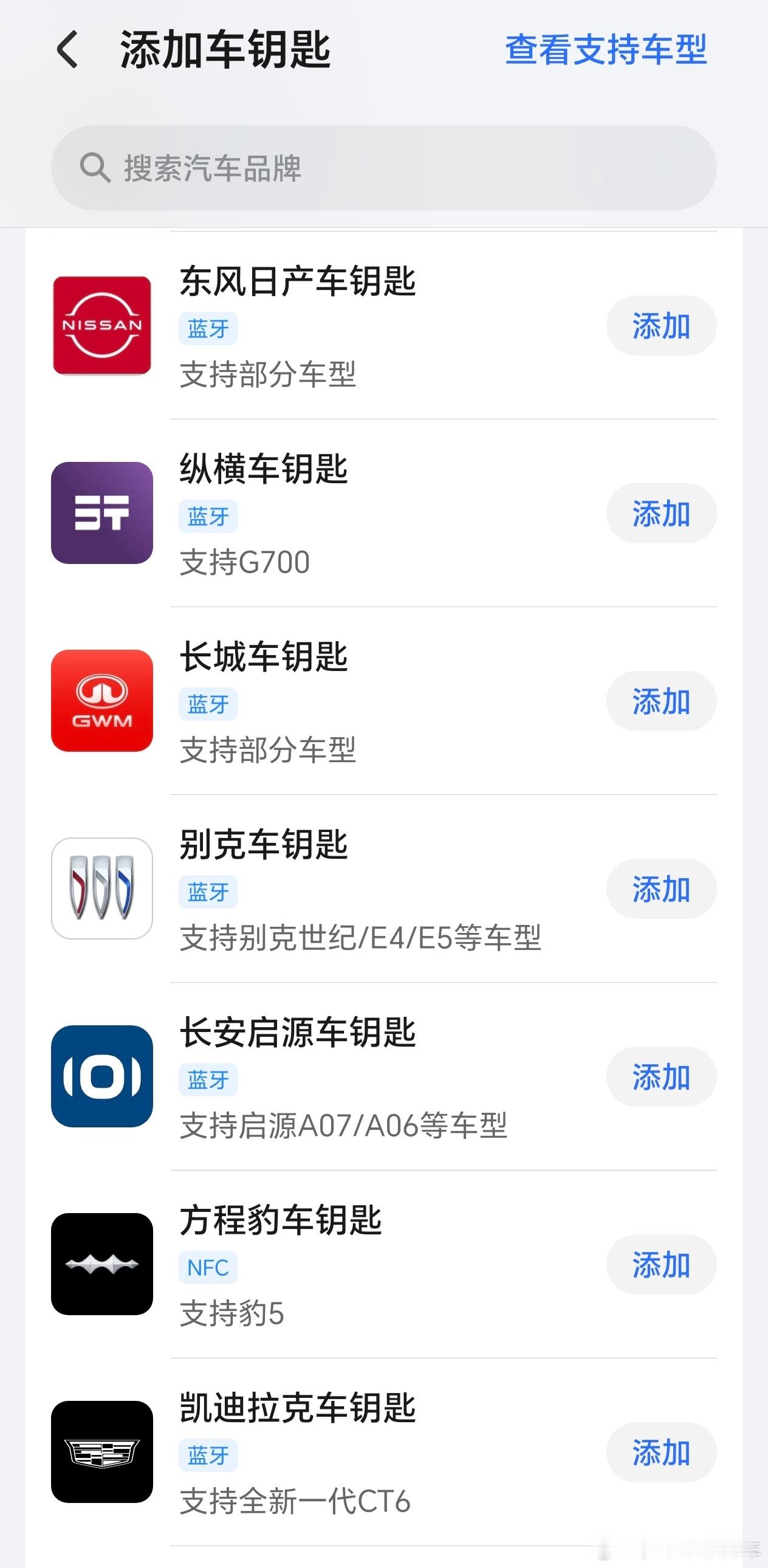Tap the 搜索汽车品牌 search box
This screenshot has width=768, height=1568.
[x=383, y=168]
